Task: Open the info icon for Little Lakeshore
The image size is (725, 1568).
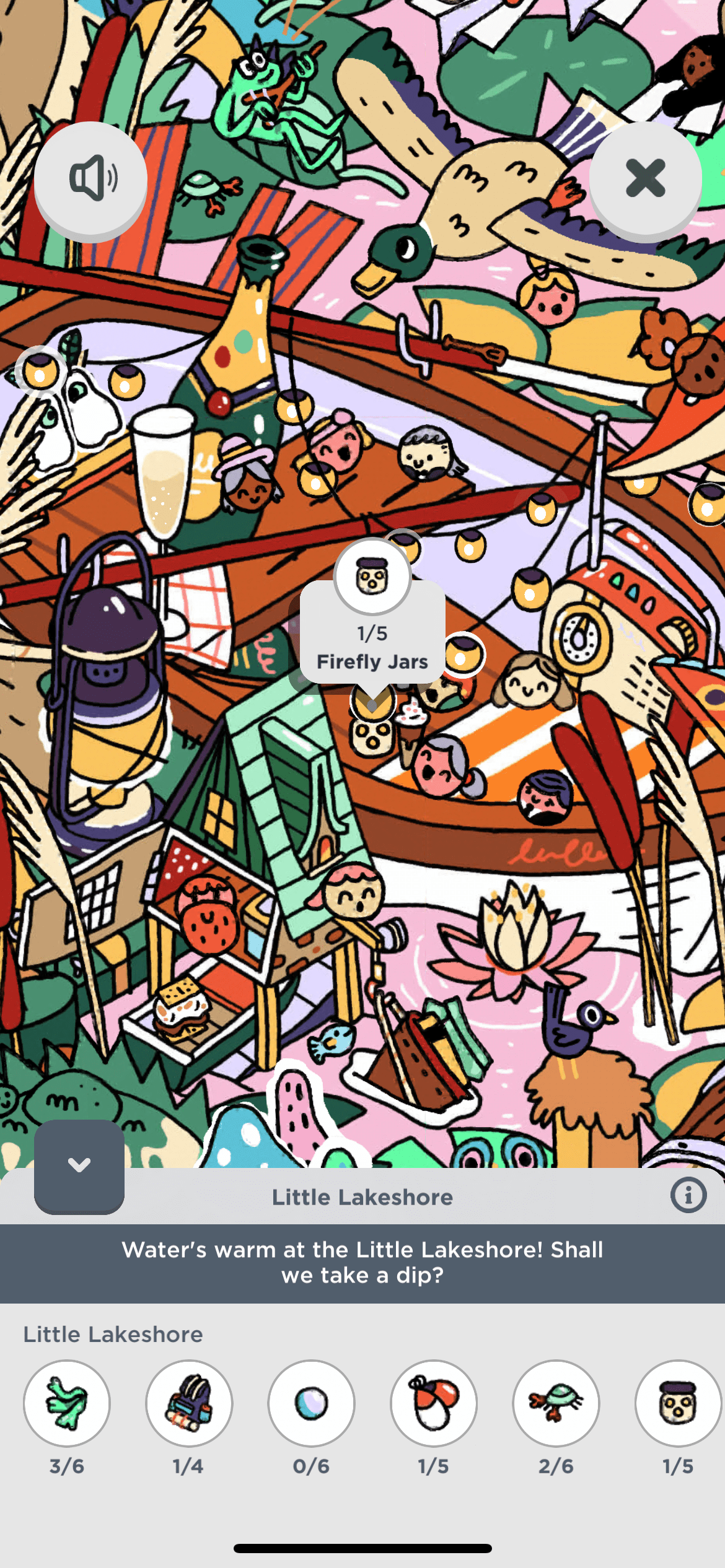Action: pos(688,1195)
